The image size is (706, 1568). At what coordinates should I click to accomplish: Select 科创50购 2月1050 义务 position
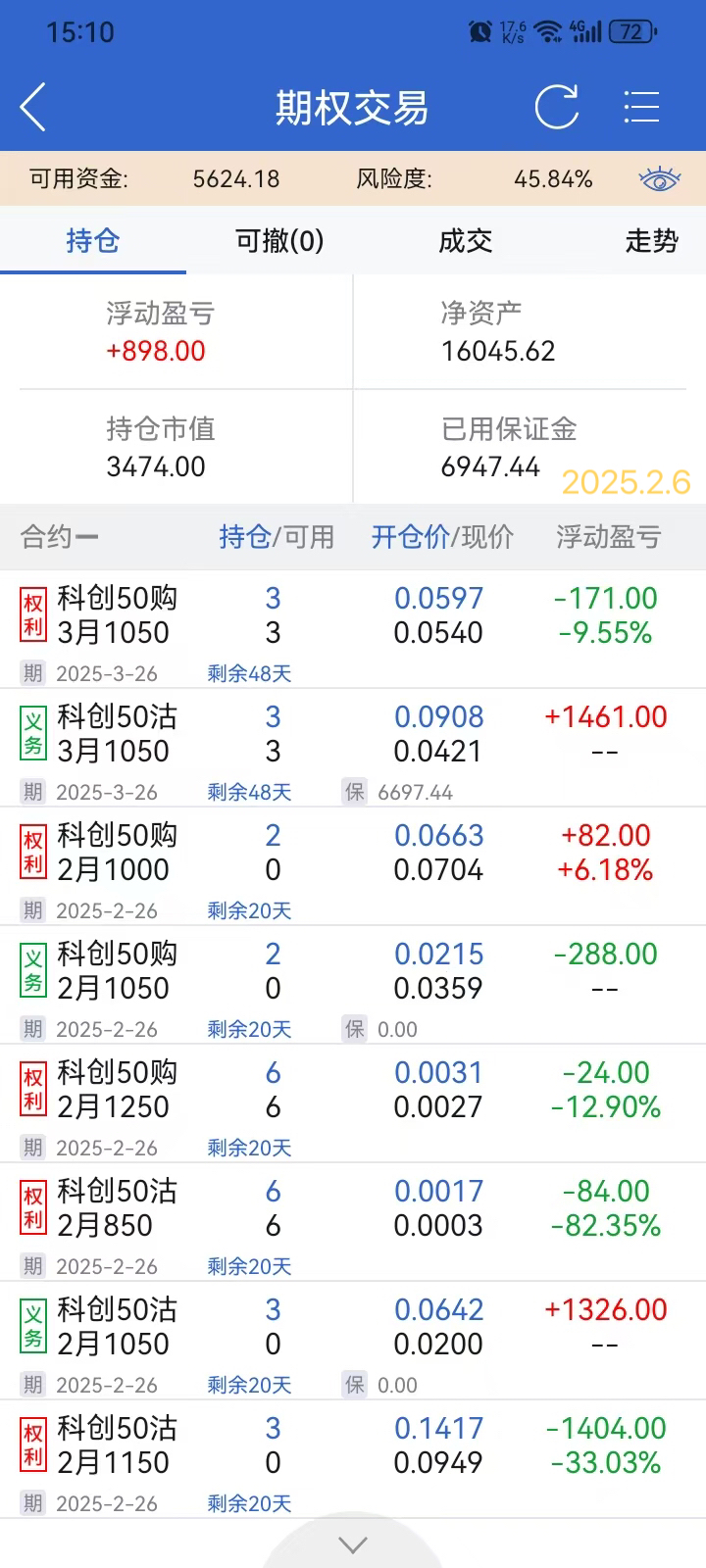[118, 971]
